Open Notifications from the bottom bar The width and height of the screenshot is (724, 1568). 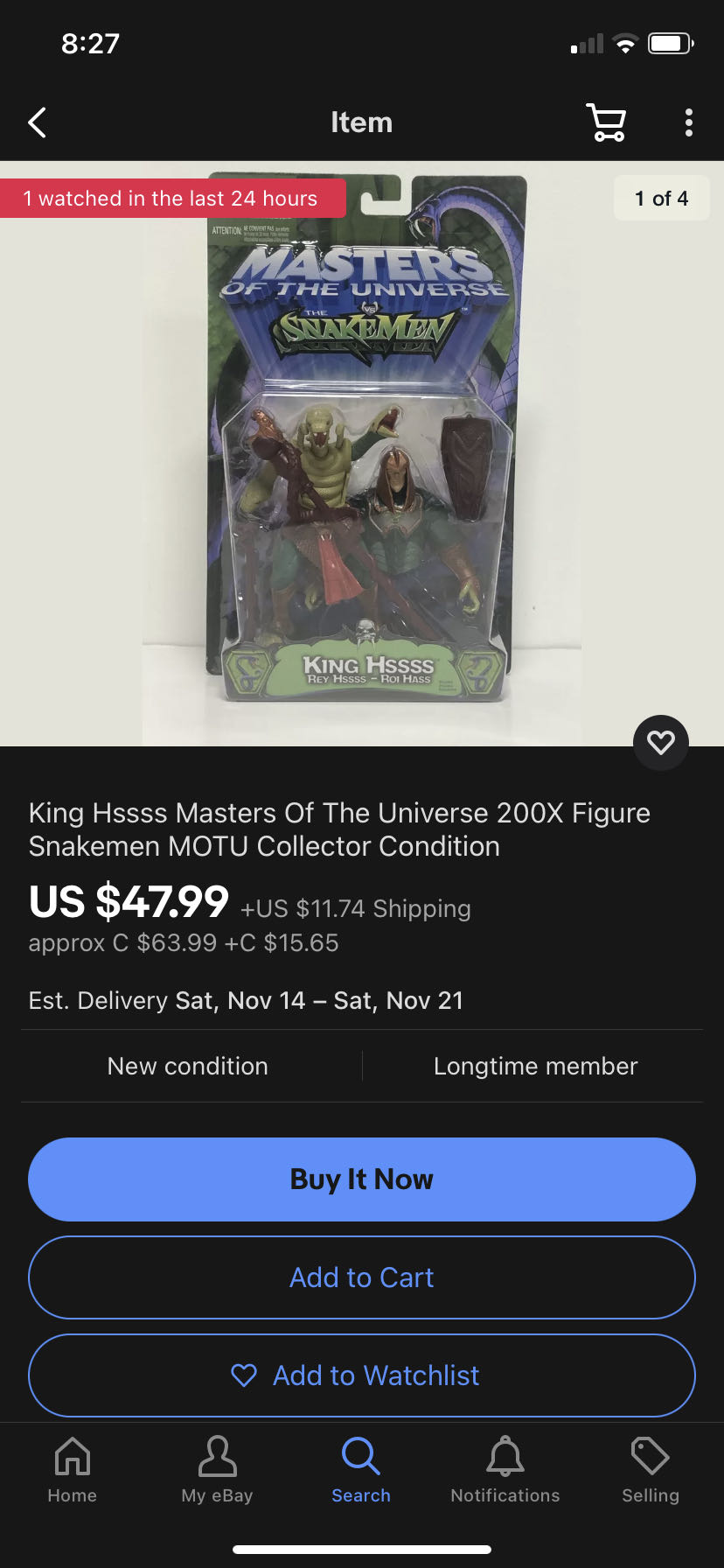point(505,1470)
